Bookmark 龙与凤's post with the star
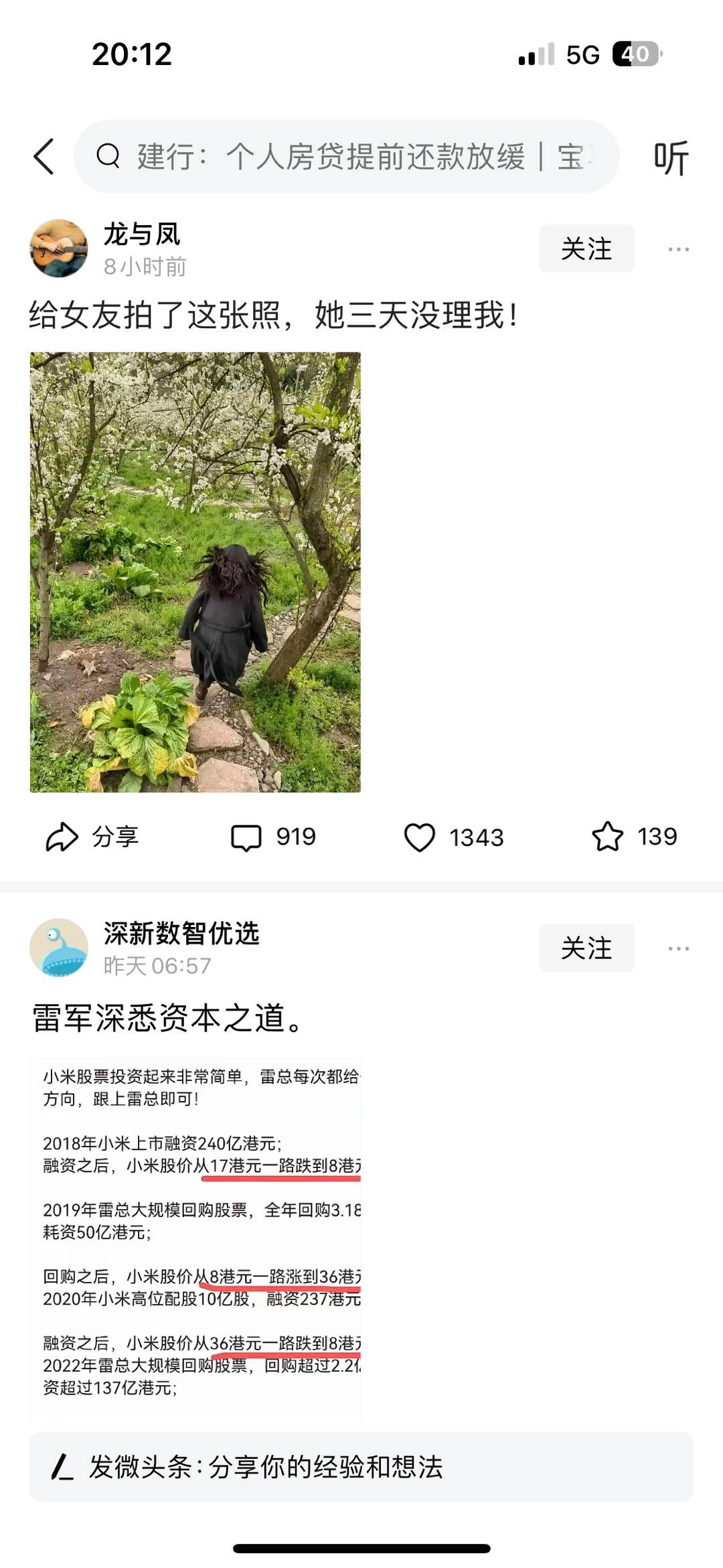The width and height of the screenshot is (723, 1568). (x=635, y=837)
